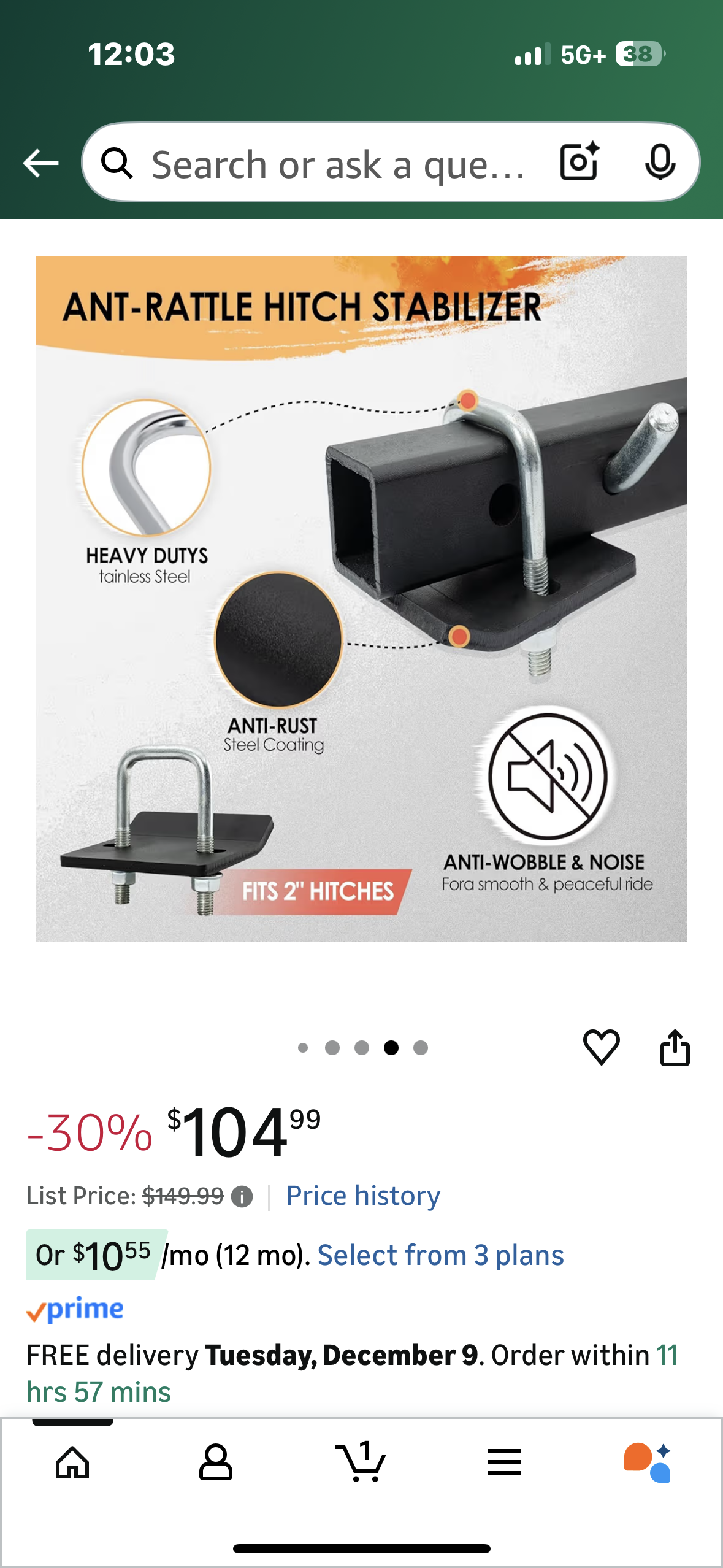Start voice search with the microphone
723x1568 pixels.
pyautogui.click(x=660, y=163)
